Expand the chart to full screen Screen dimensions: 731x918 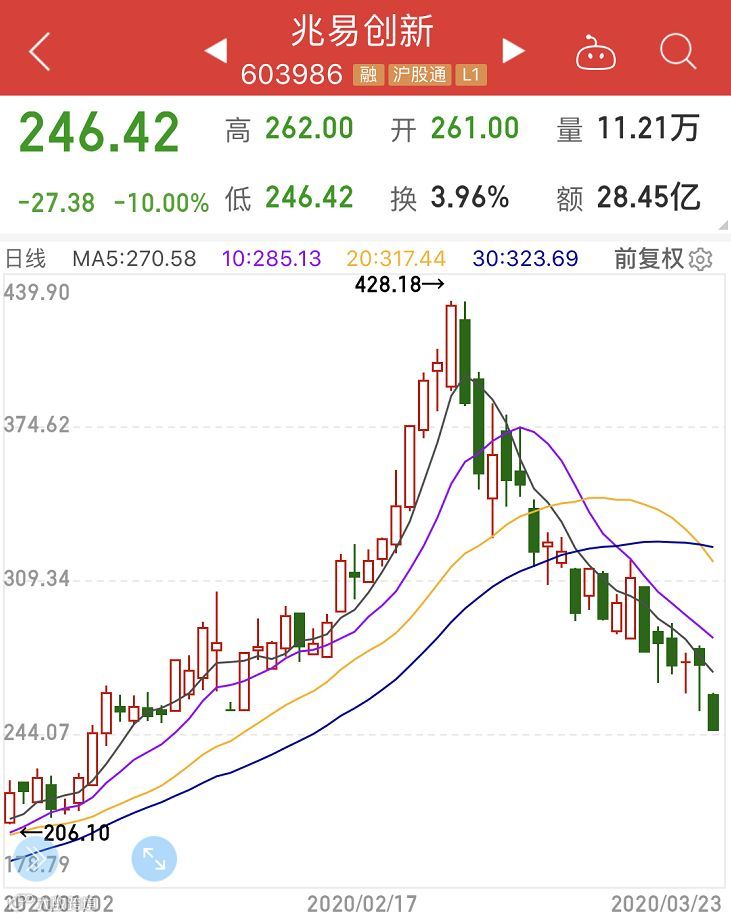click(x=154, y=859)
